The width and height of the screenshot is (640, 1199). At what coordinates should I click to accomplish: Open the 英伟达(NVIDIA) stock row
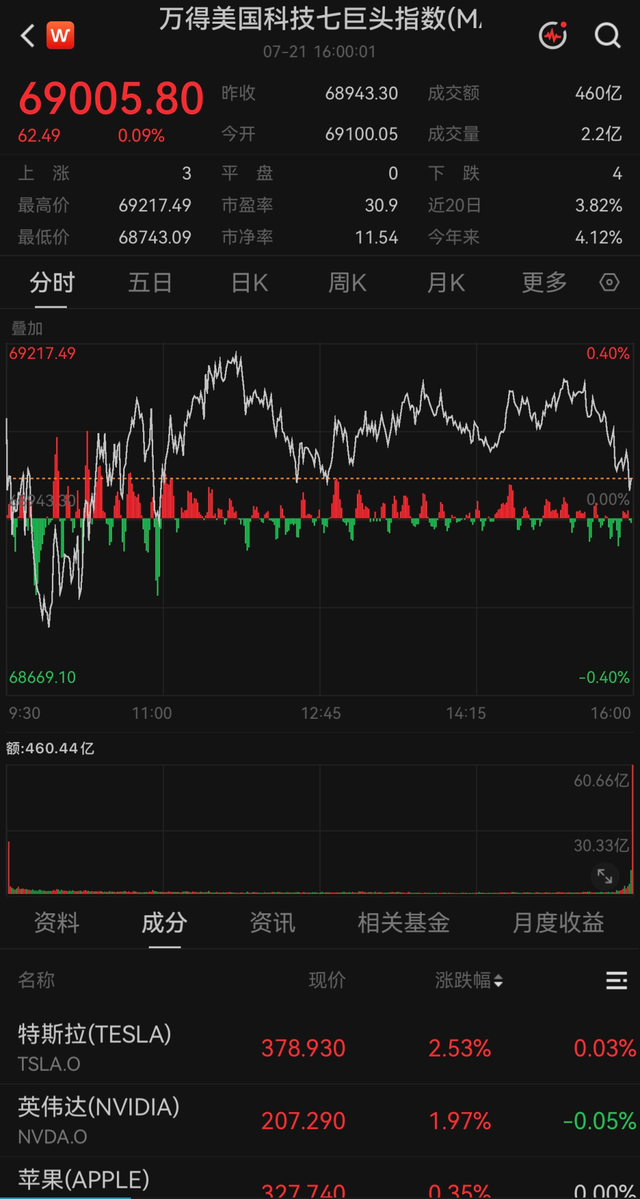320,1120
